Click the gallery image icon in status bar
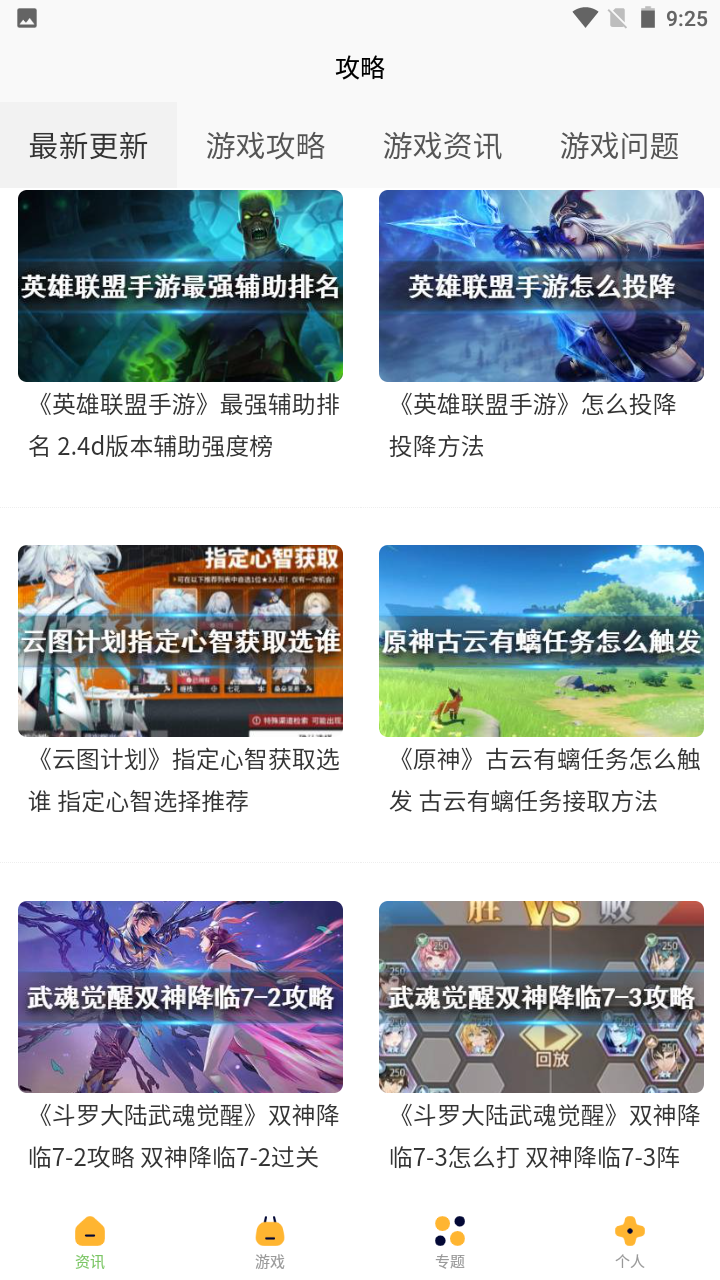 pos(26,17)
